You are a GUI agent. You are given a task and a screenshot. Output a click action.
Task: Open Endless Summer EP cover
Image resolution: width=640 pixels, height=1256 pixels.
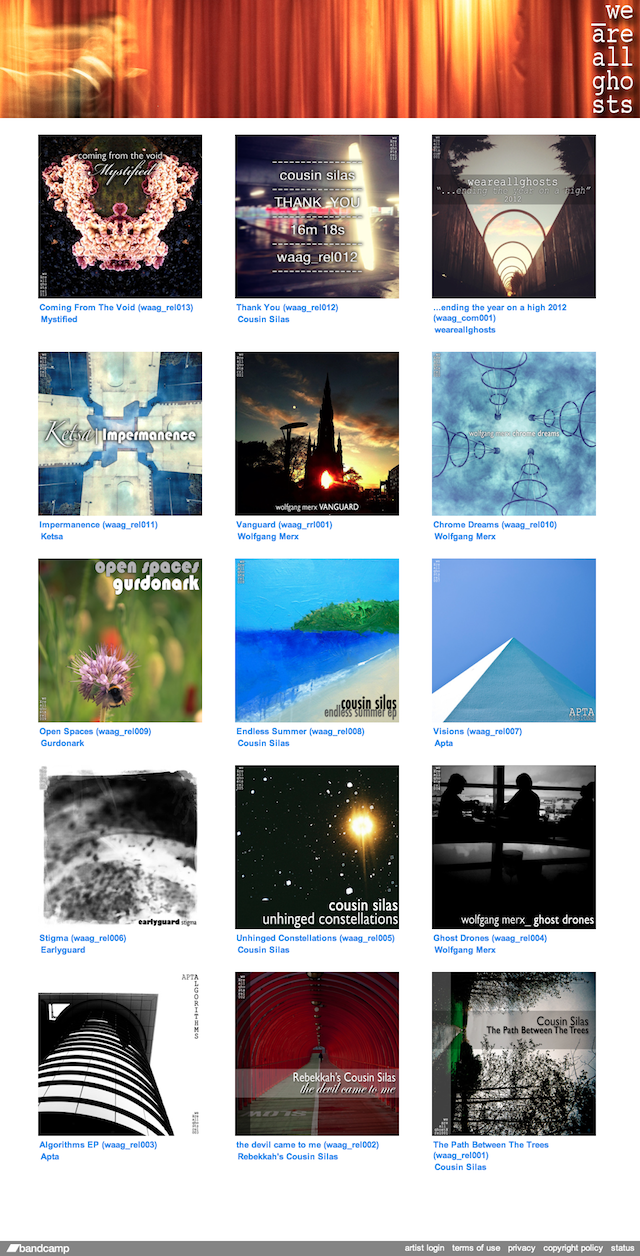pos(316,640)
